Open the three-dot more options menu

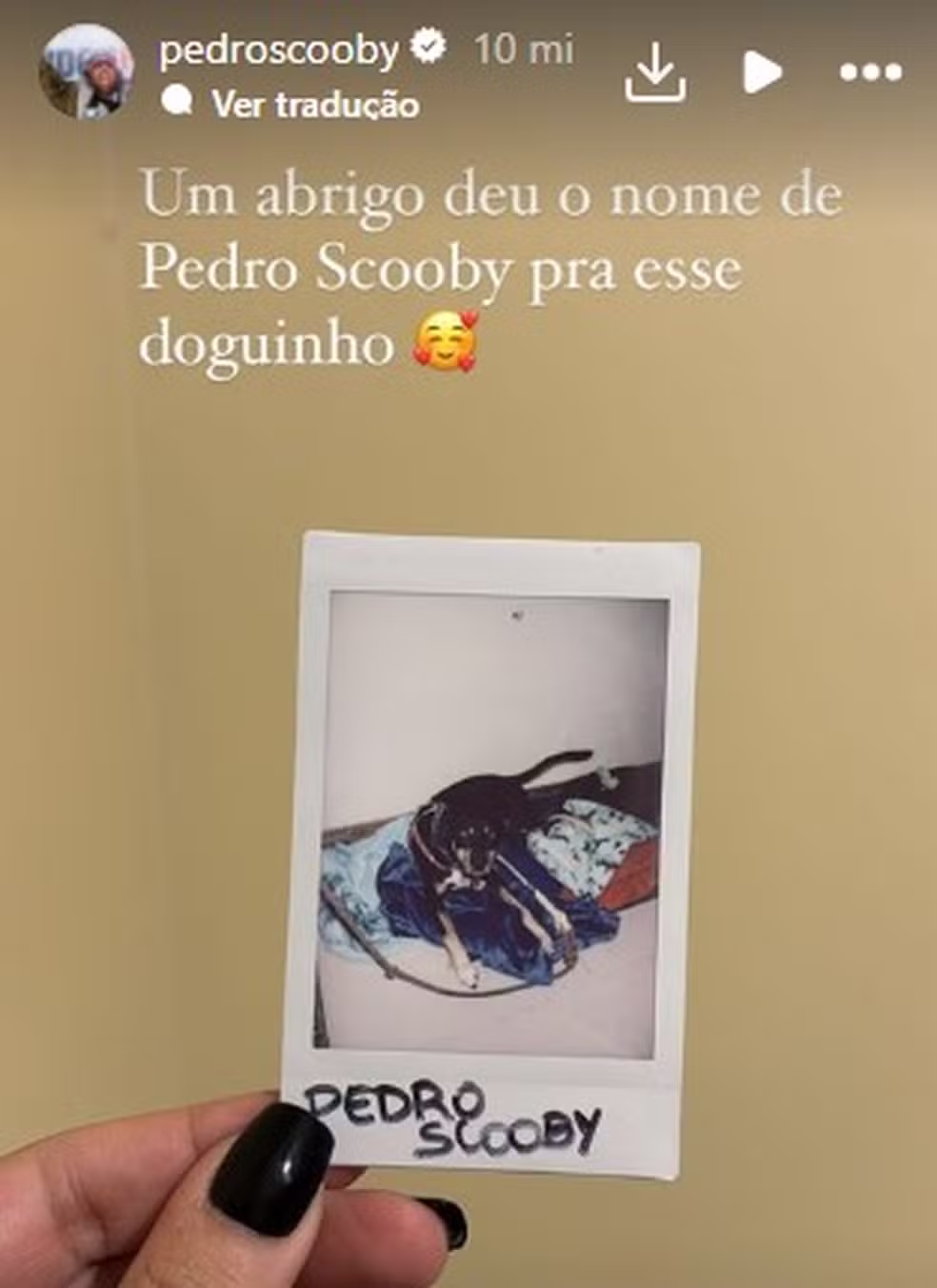pos(870,72)
